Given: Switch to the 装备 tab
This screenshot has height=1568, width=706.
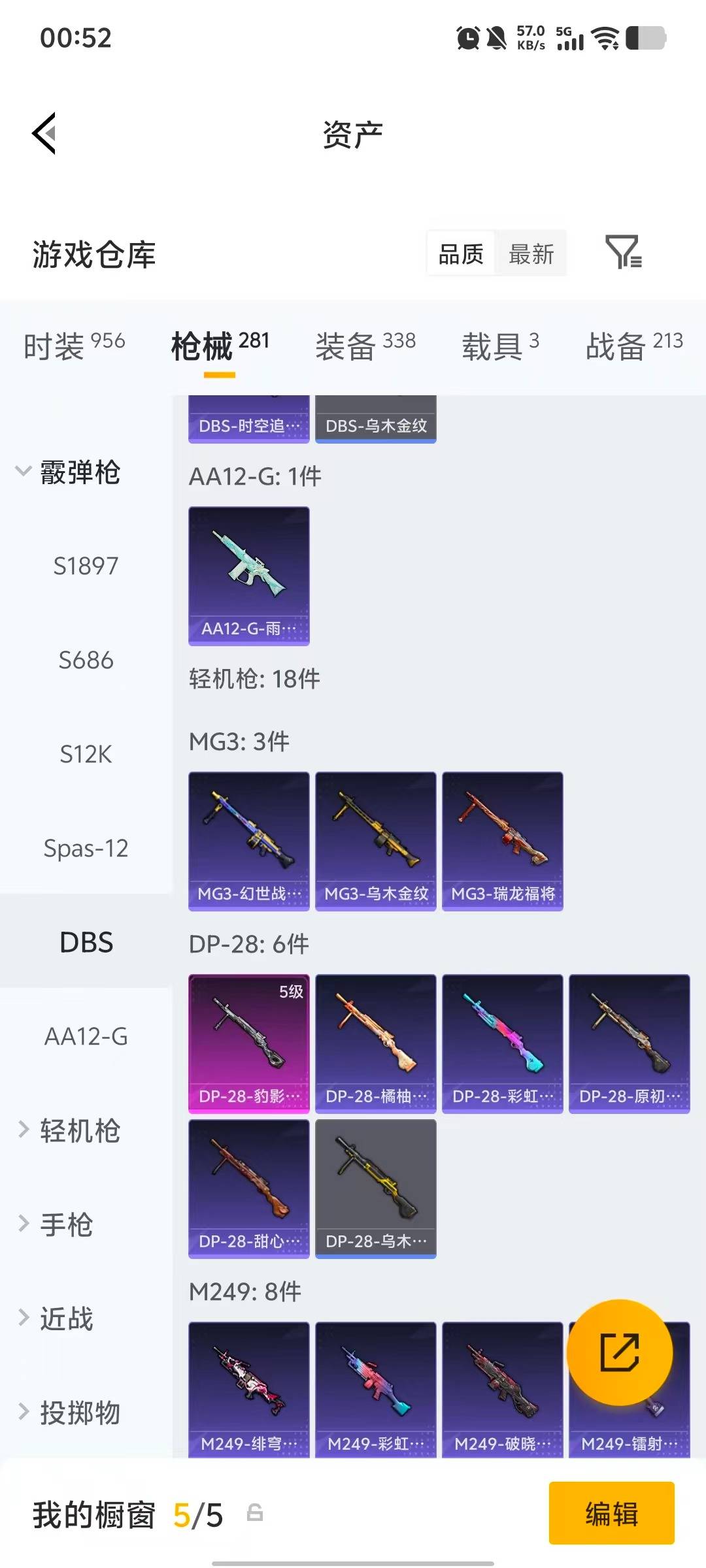Looking at the screenshot, I should (365, 345).
